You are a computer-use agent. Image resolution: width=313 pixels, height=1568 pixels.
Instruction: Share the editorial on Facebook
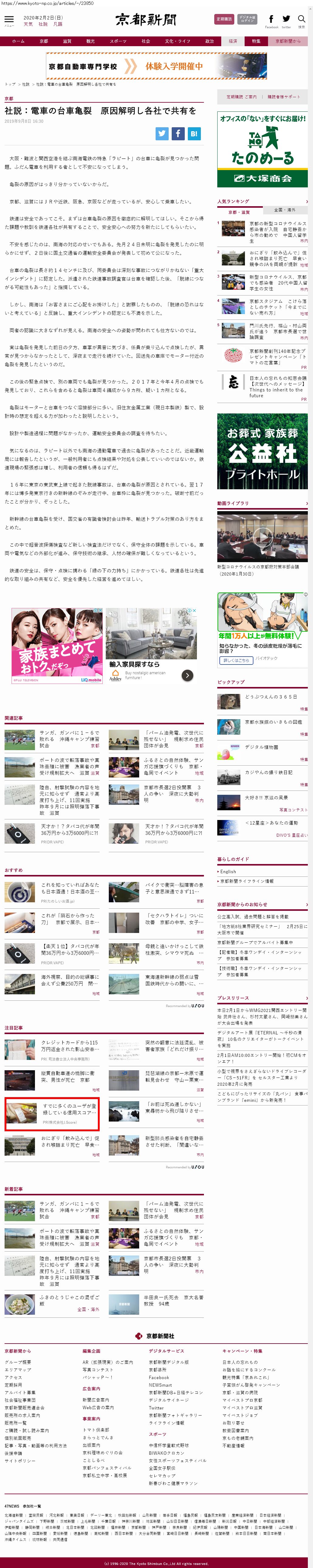click(x=178, y=133)
